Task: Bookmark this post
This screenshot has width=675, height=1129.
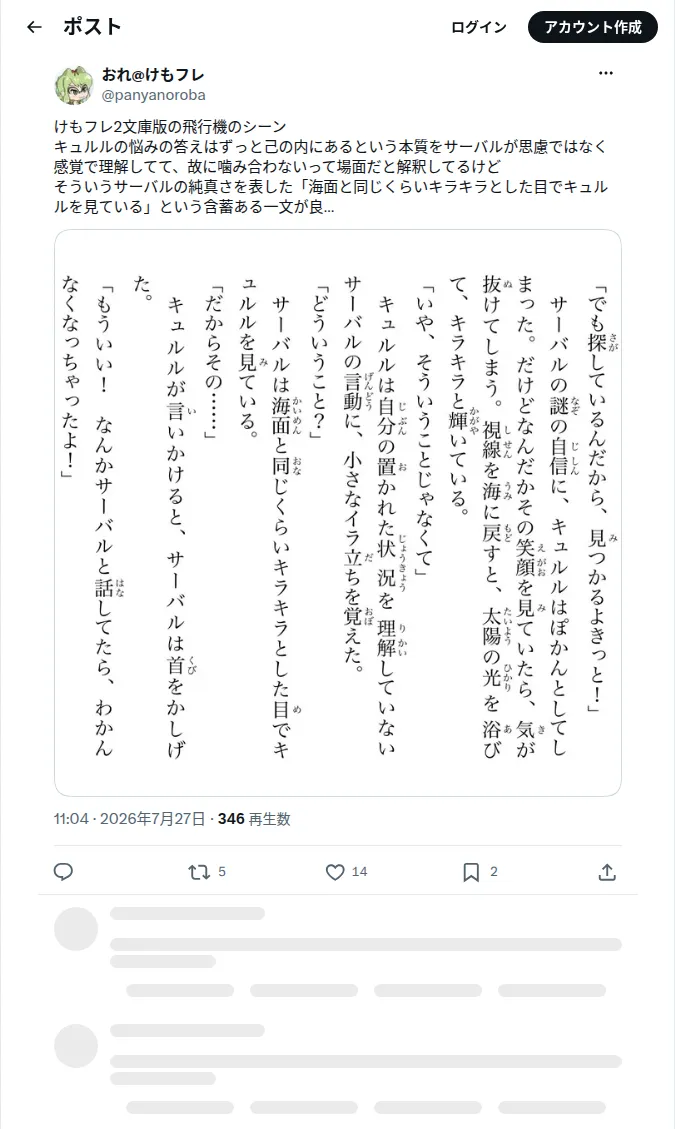Action: [480, 872]
